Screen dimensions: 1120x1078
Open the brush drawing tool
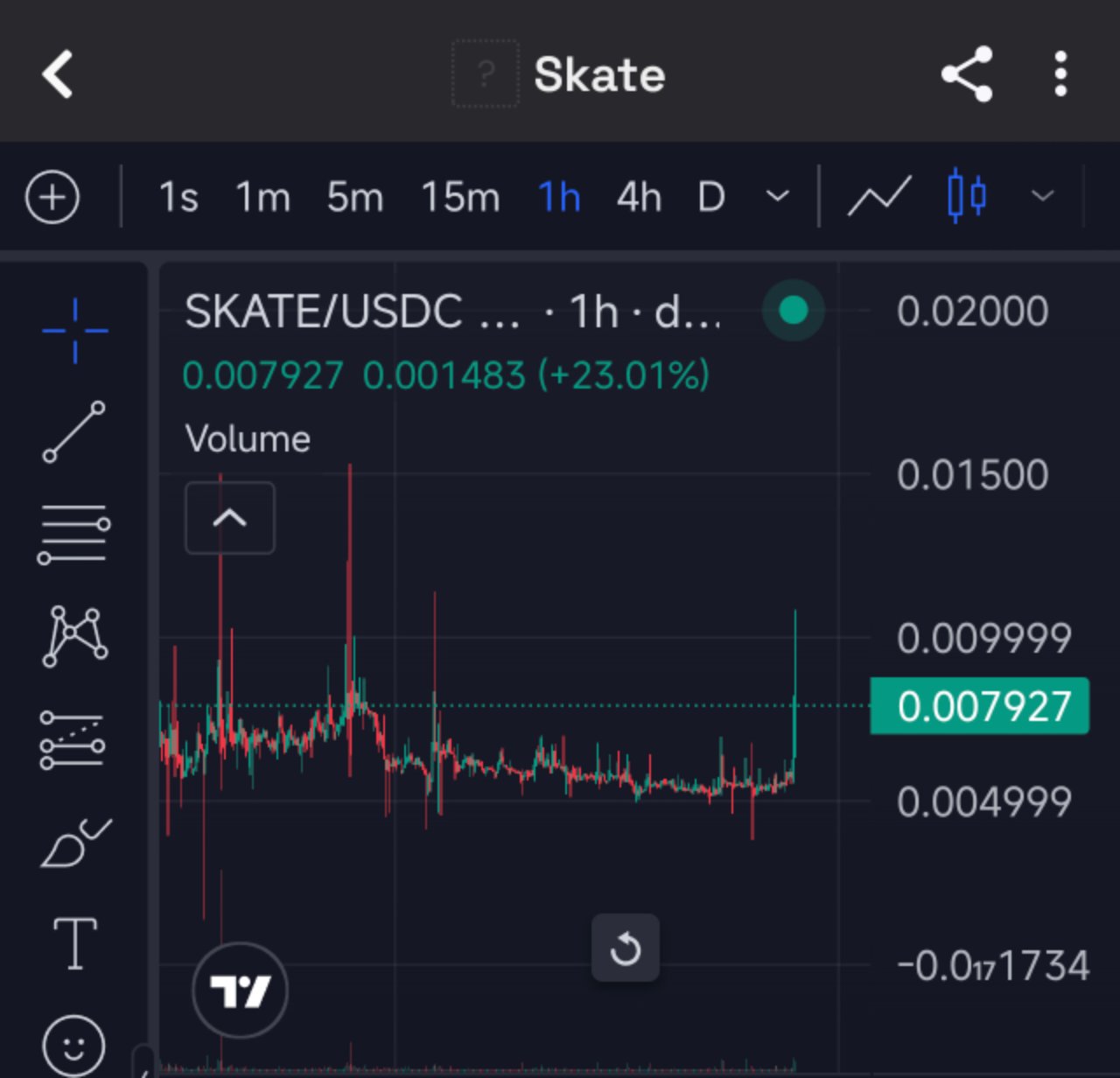[74, 843]
